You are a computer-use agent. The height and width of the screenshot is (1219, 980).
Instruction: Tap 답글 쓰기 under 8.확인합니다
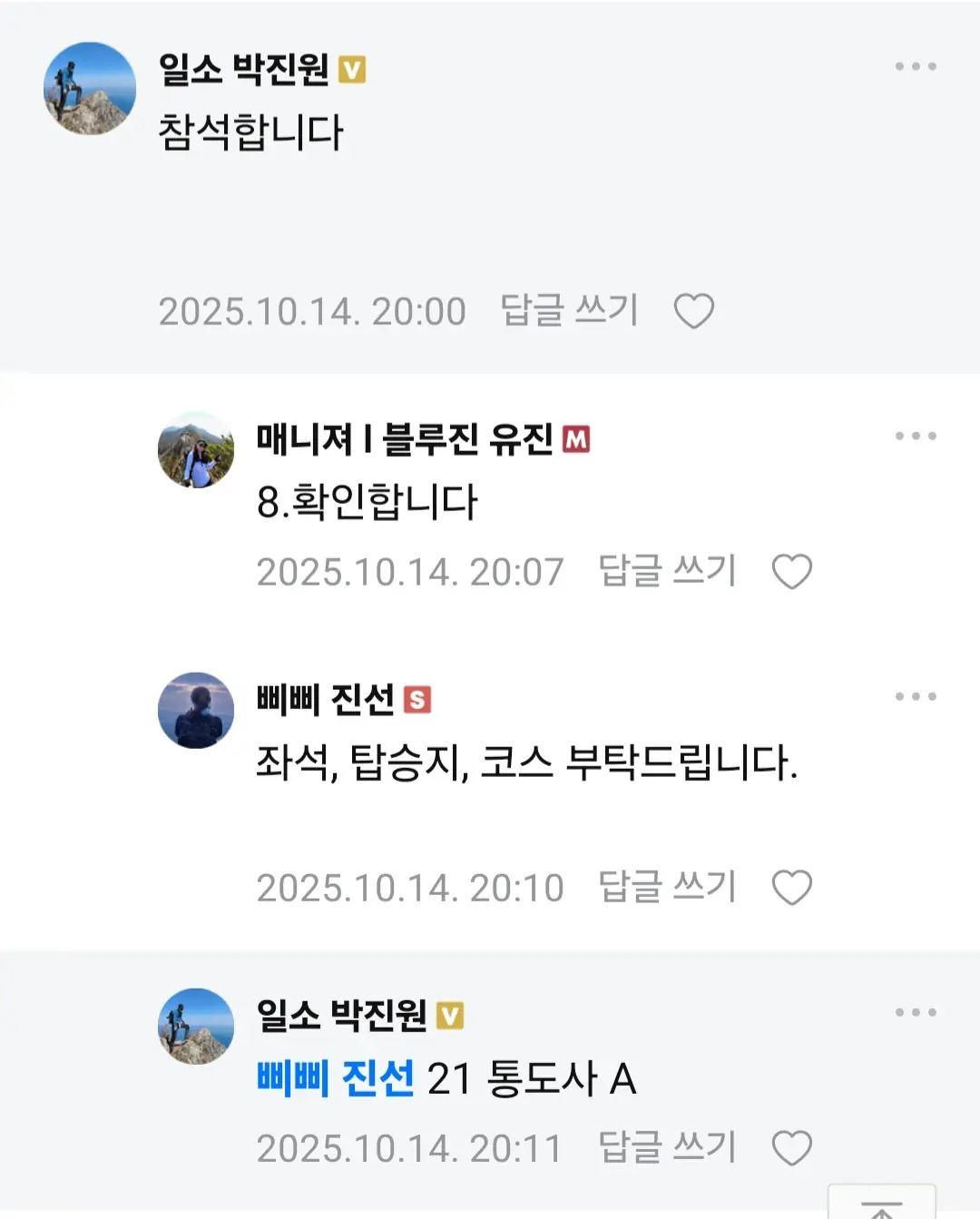click(x=667, y=571)
